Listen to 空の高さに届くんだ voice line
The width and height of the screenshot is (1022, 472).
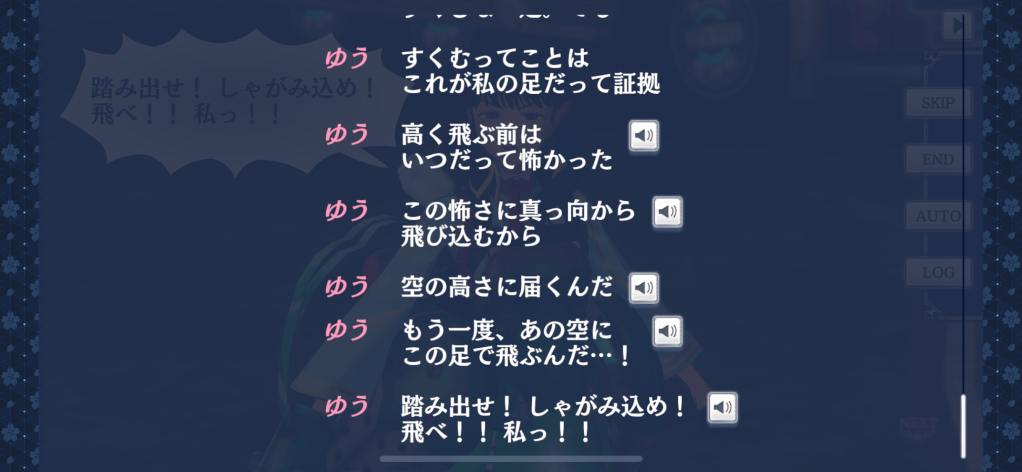644,288
